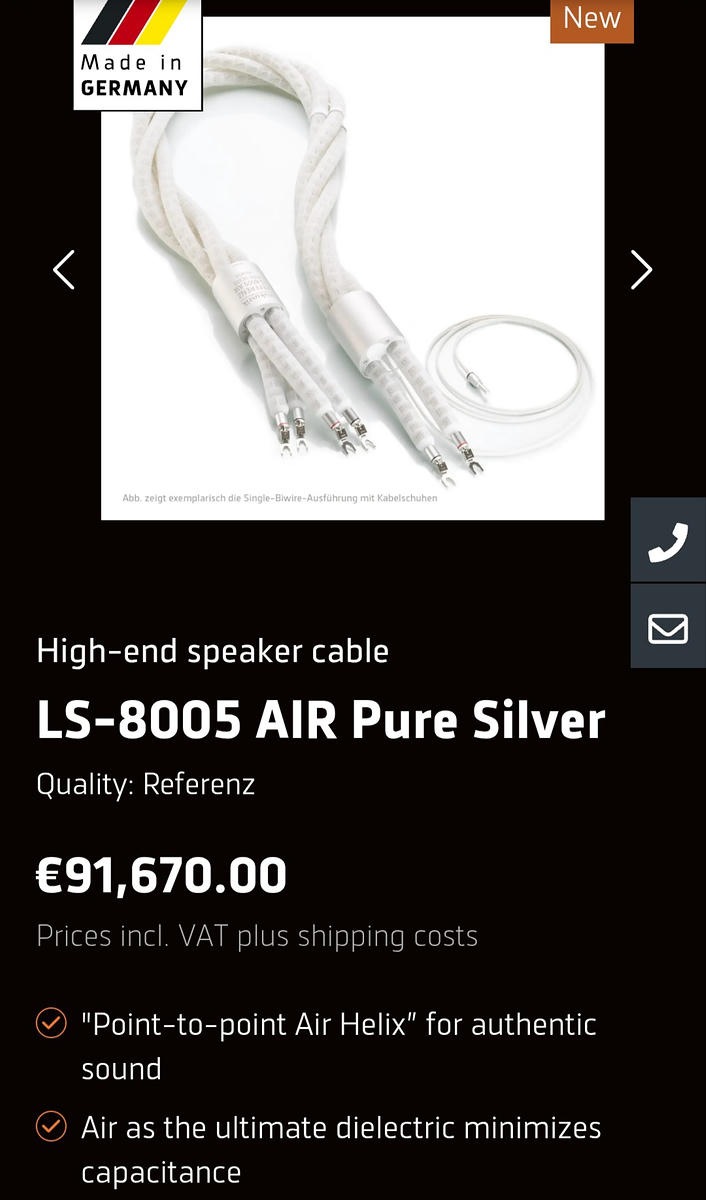Open the email contact button
706x1200 pixels.
(x=668, y=628)
